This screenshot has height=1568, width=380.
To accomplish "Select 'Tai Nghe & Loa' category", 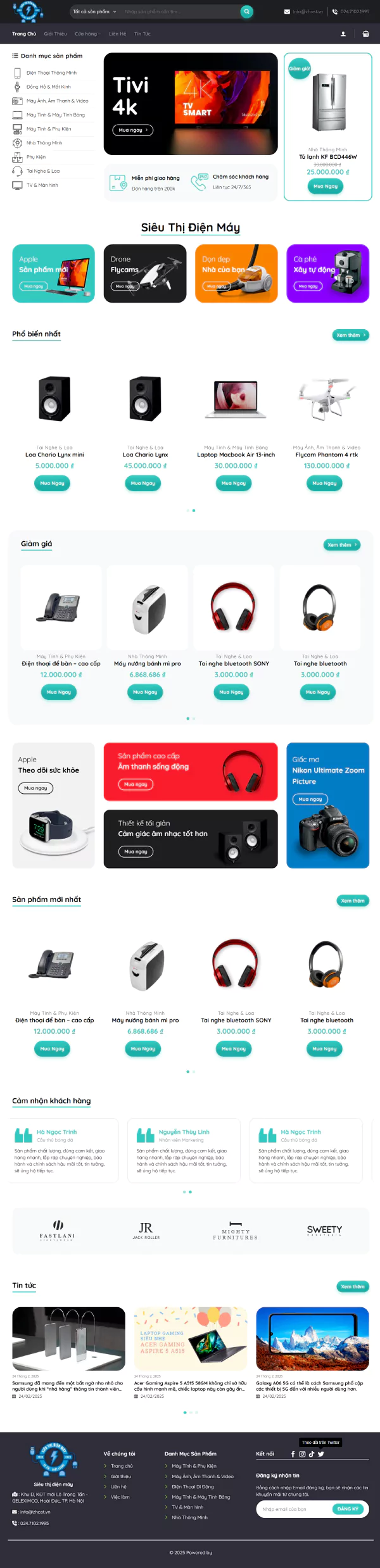I will point(43,171).
